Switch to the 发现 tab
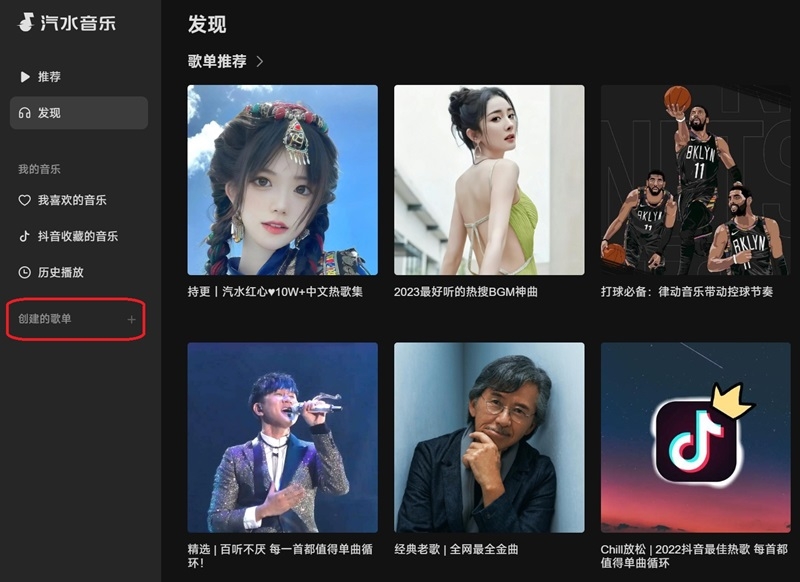Screen dimensions: 800x582 point(49,113)
